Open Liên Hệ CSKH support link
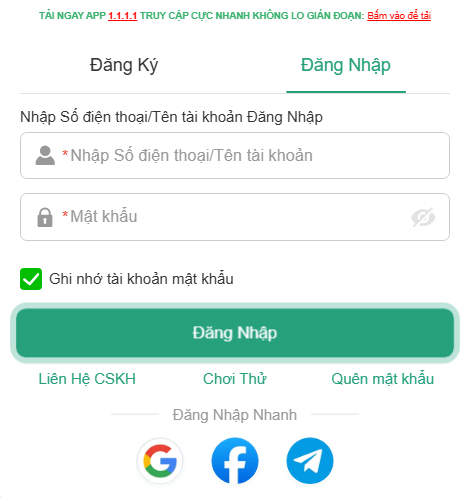This screenshot has height=498, width=466. coord(87,379)
